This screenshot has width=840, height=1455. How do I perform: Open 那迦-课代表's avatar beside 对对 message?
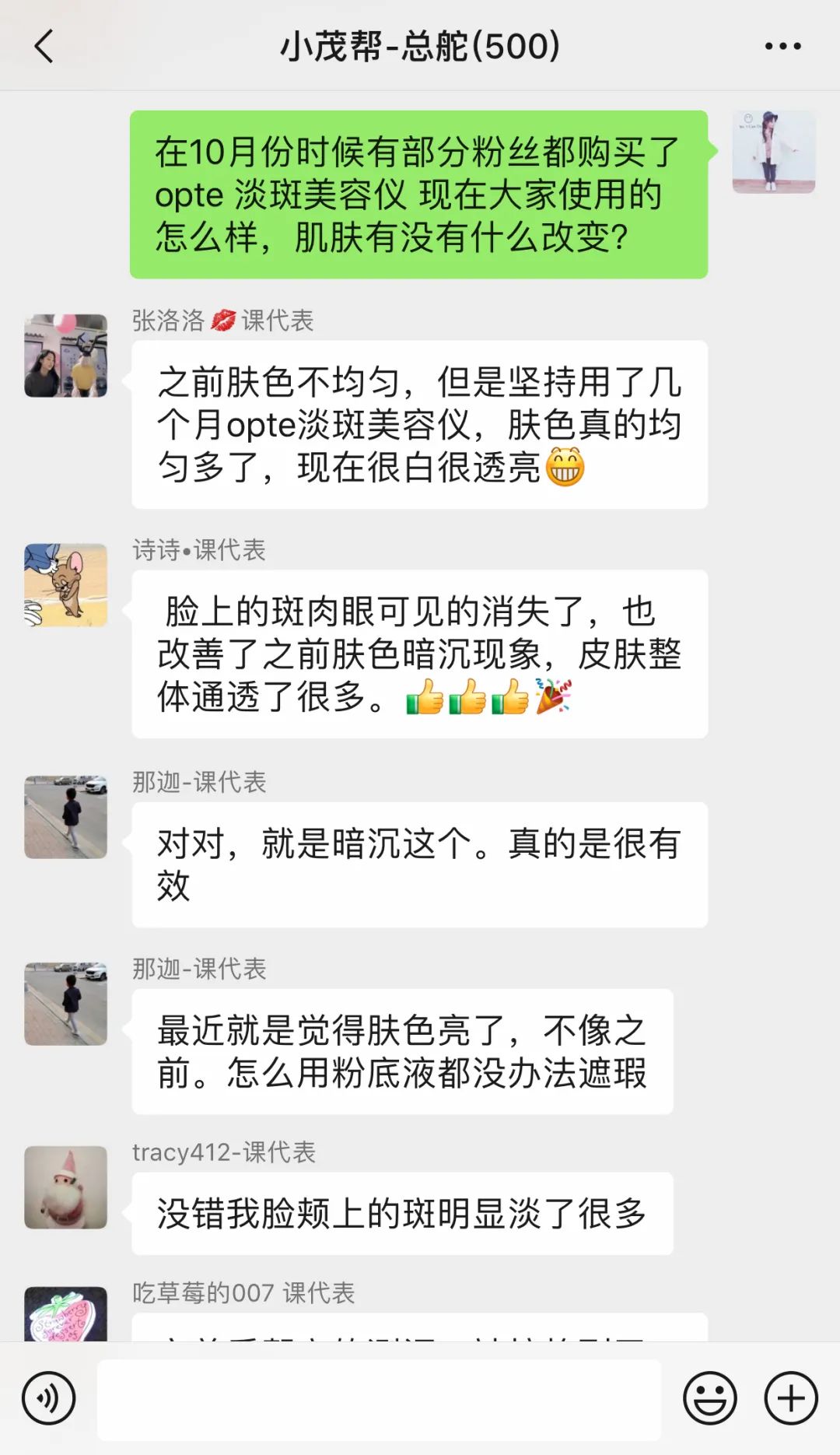click(x=66, y=817)
